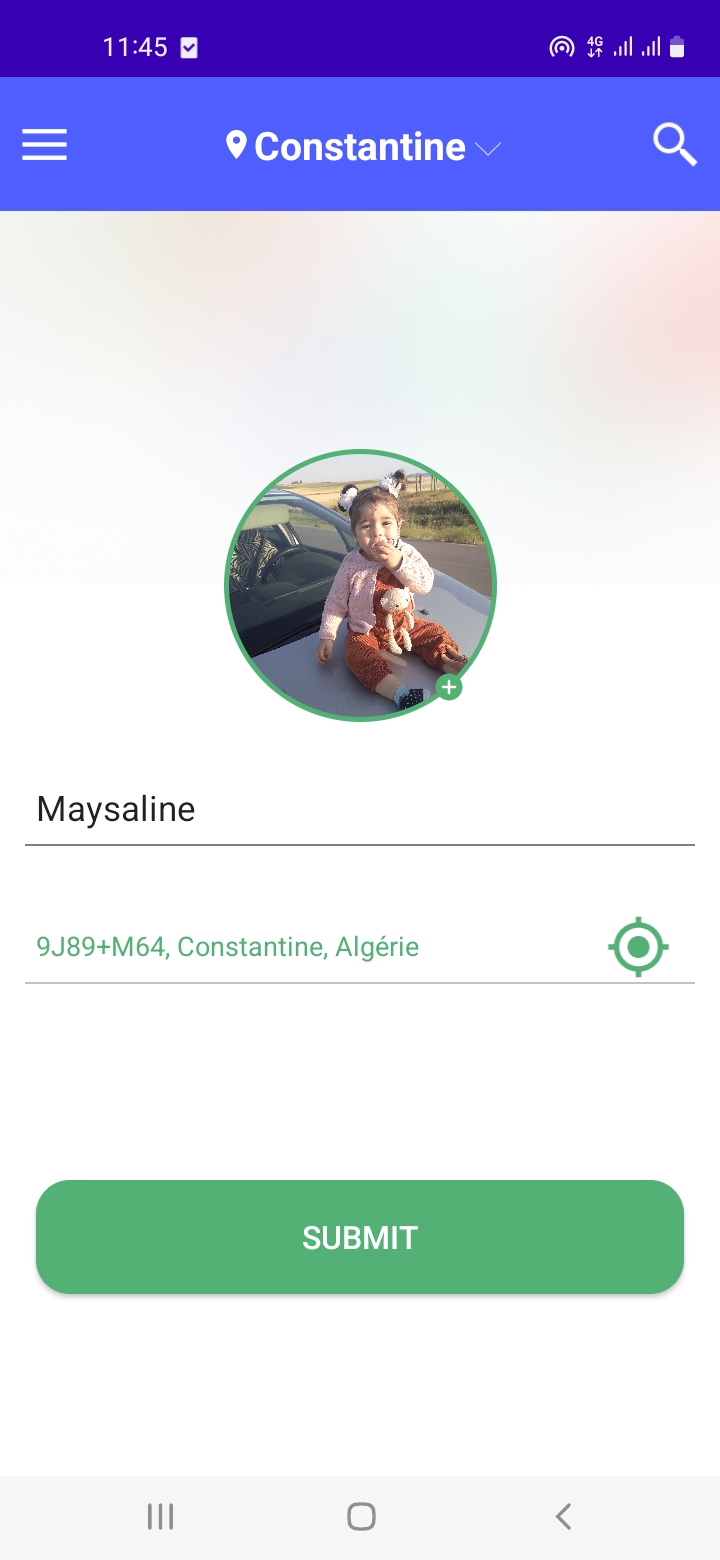Submit the profile form
The image size is (720, 1560).
tap(360, 1237)
